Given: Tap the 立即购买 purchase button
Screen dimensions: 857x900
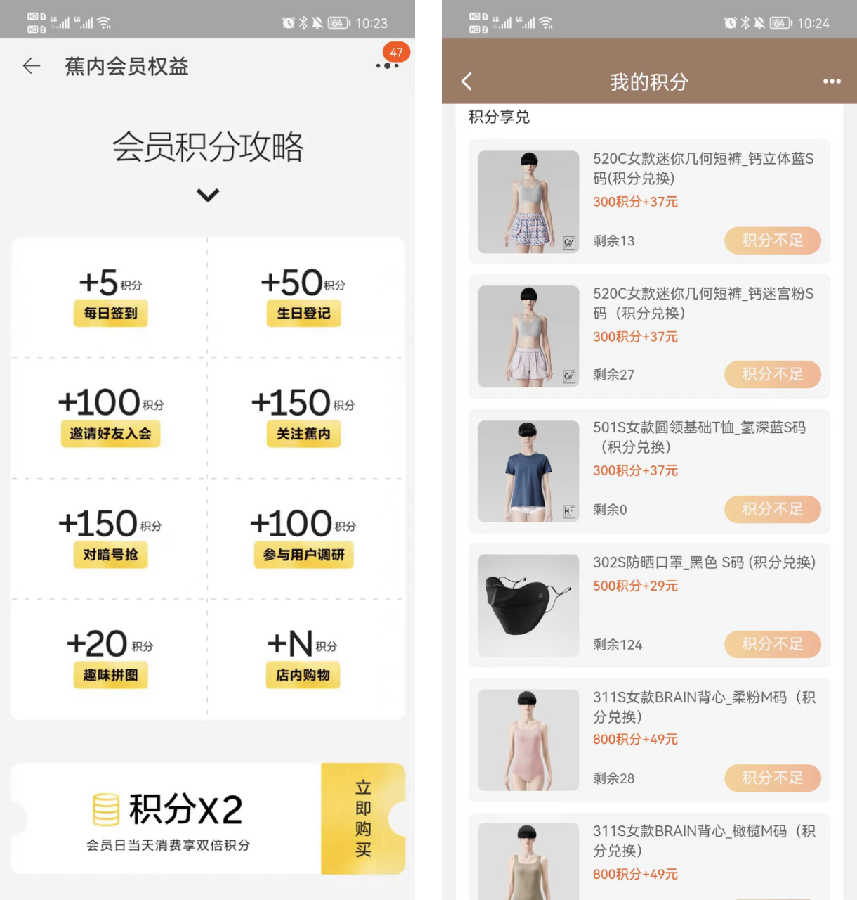Looking at the screenshot, I should click(363, 818).
